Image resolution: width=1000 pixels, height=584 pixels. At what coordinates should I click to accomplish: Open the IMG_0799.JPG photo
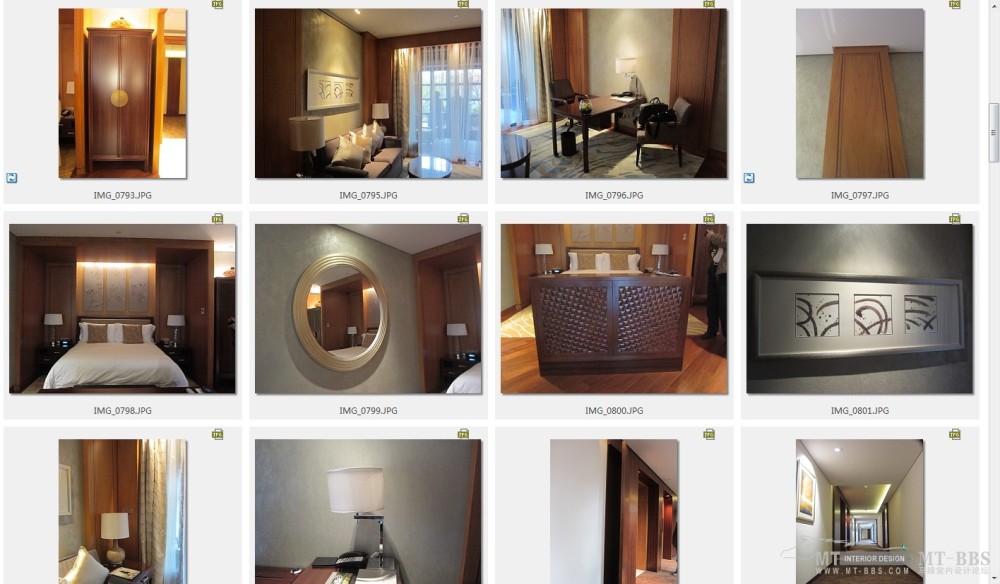click(368, 308)
